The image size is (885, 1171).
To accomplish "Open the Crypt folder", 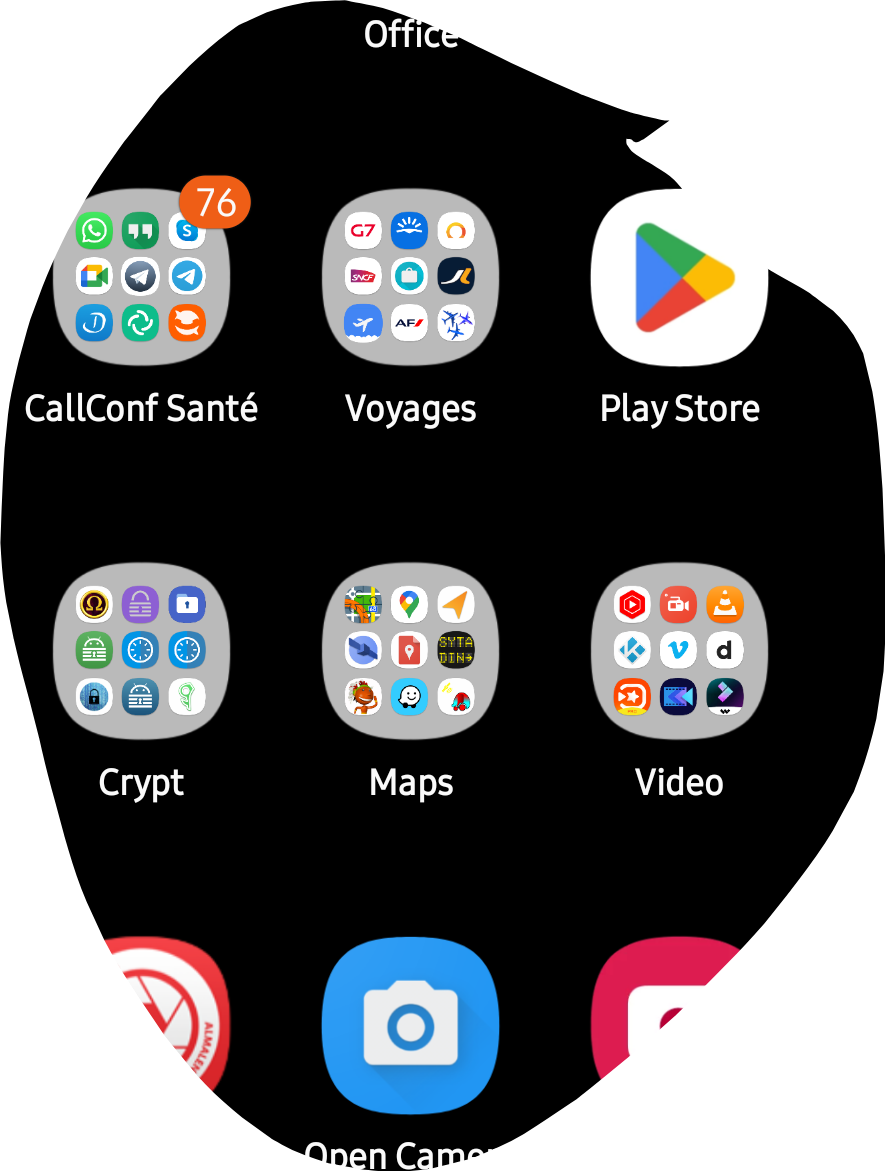I will pyautogui.click(x=141, y=651).
